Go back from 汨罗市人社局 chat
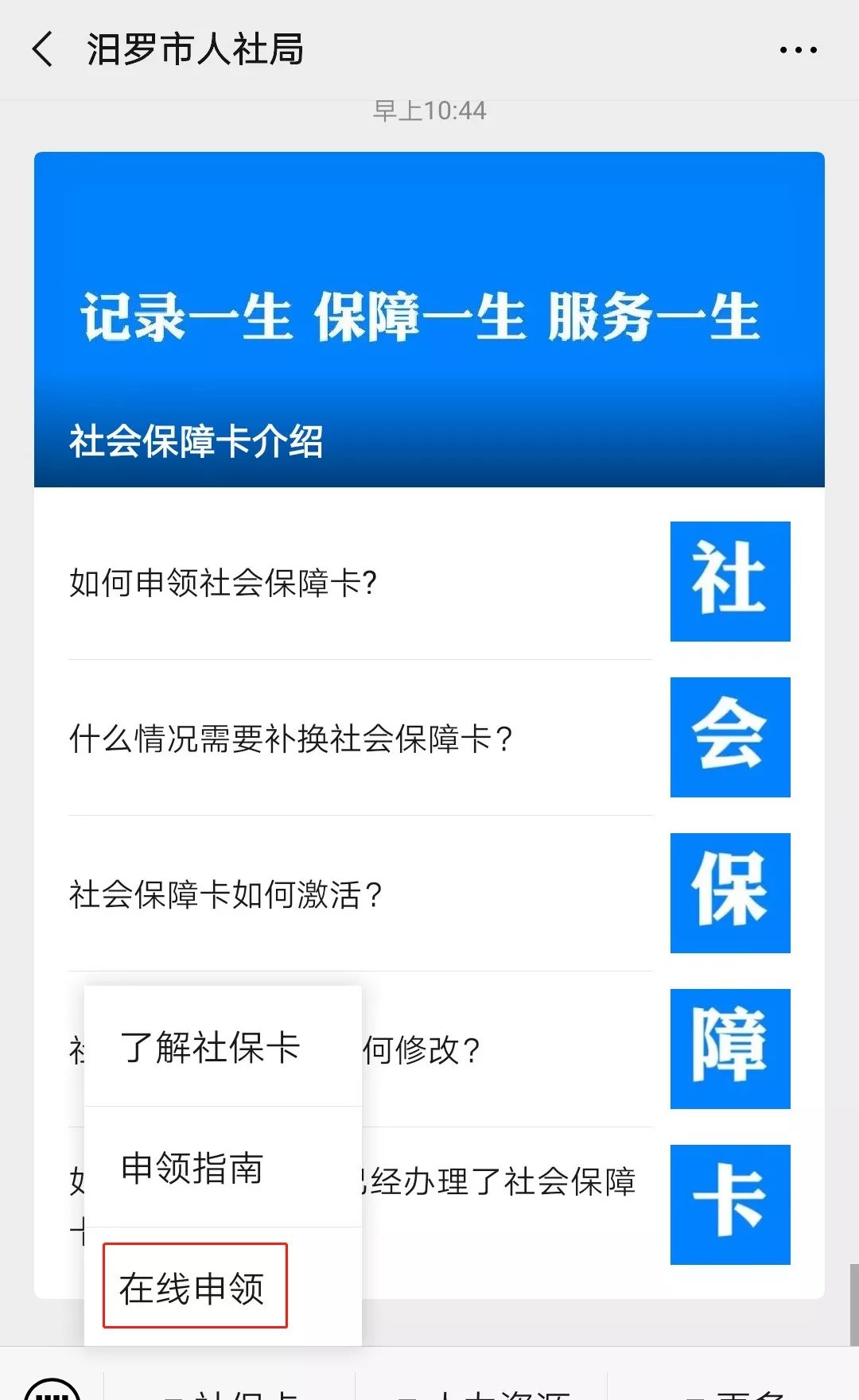 point(44,49)
